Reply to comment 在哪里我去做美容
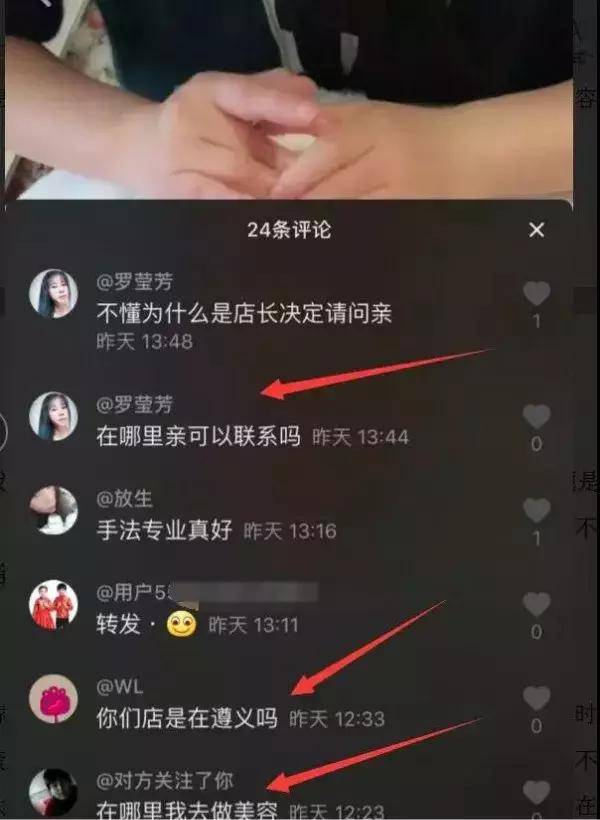The width and height of the screenshot is (600, 820). pos(187,808)
